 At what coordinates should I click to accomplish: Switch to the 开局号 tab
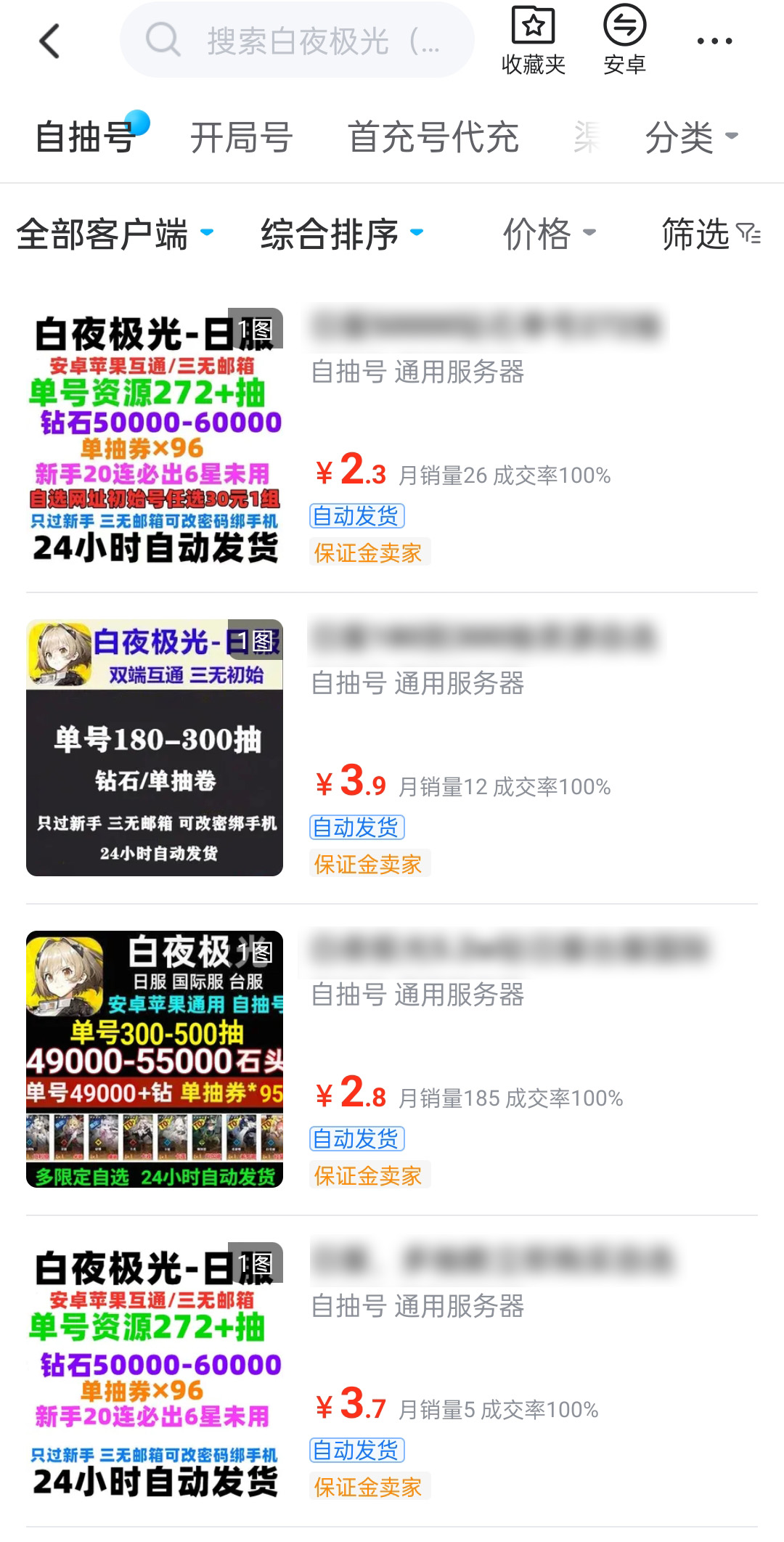241,136
